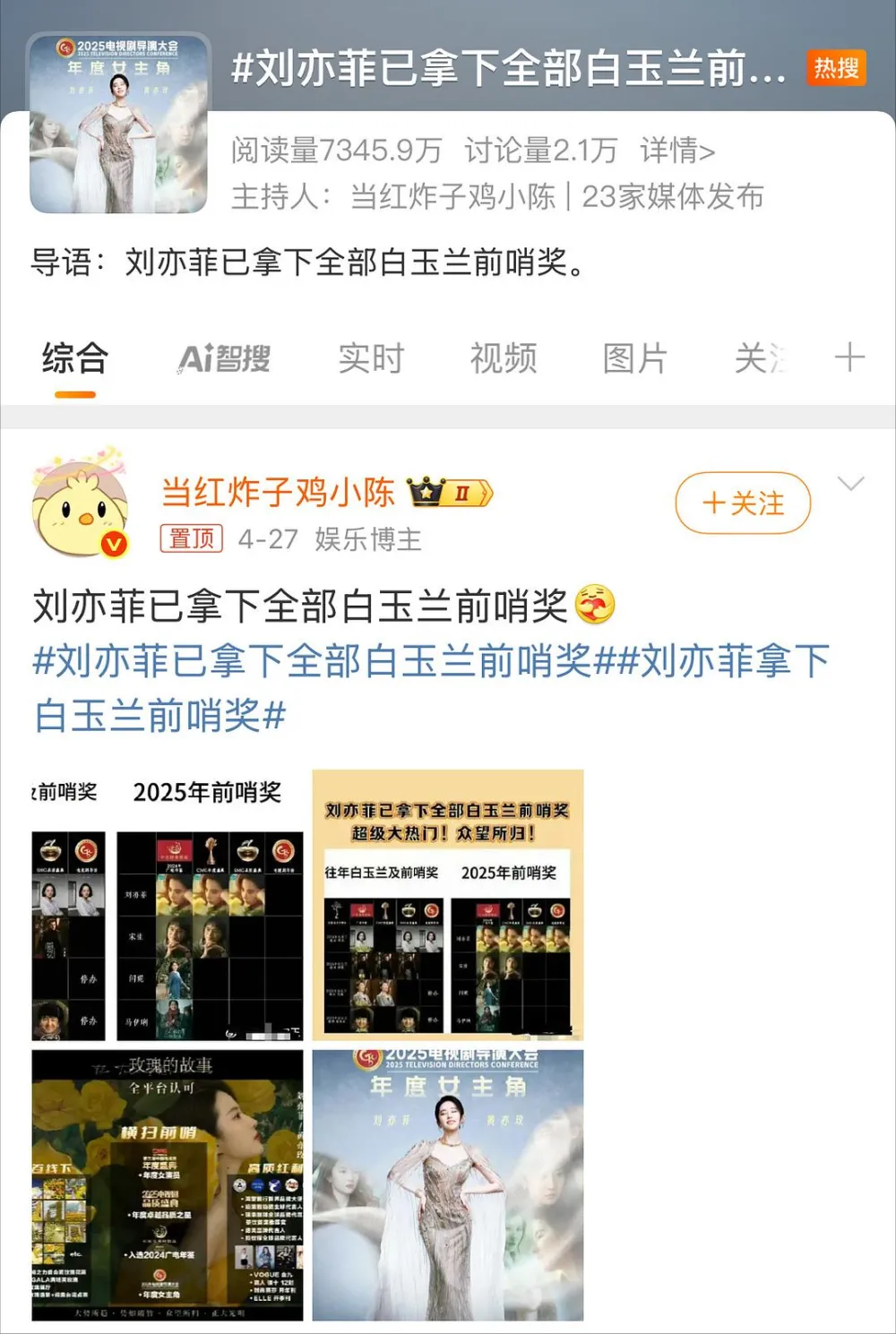View the 玫瑰的故事 post image
Image resolution: width=896 pixels, height=1334 pixels.
168,1184
